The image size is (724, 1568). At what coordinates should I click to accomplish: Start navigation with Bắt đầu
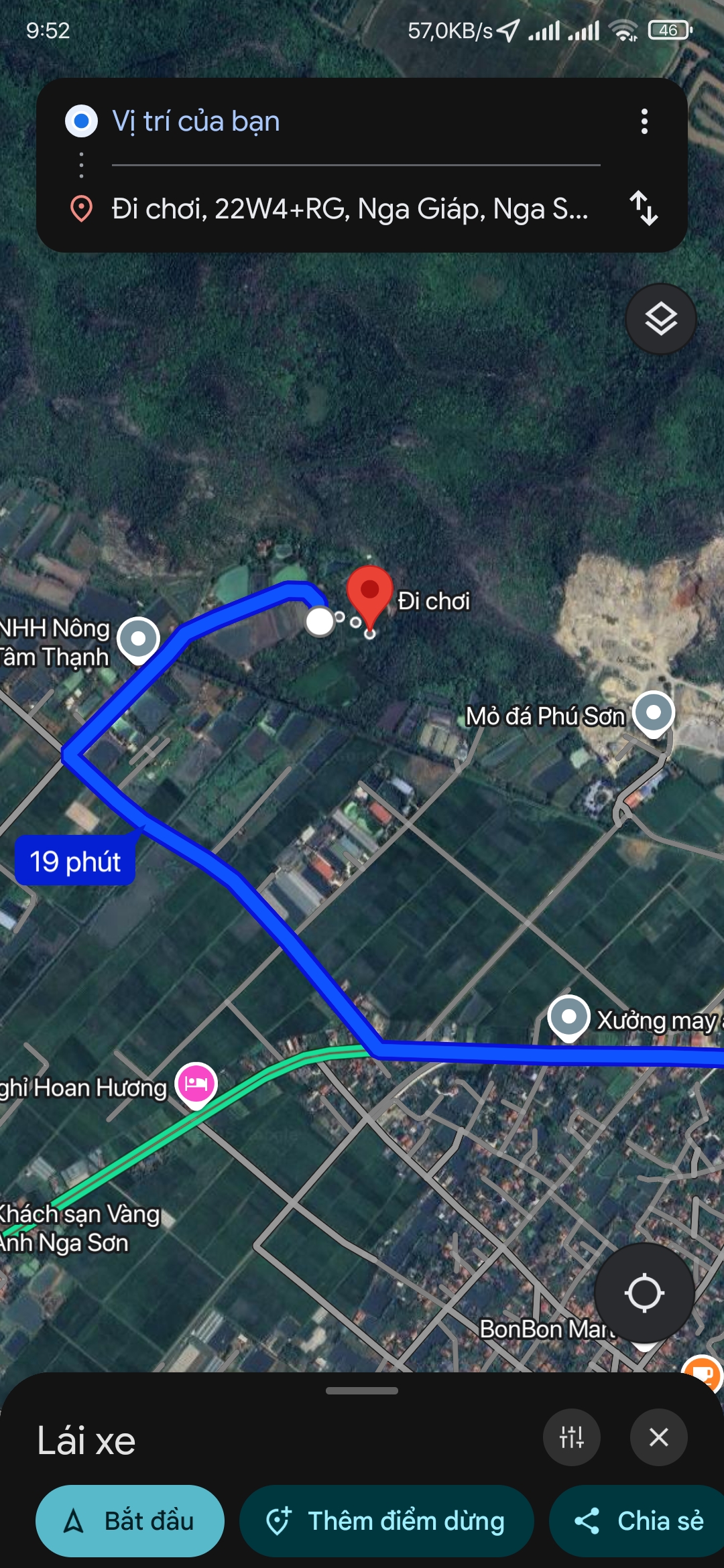pos(130,1520)
